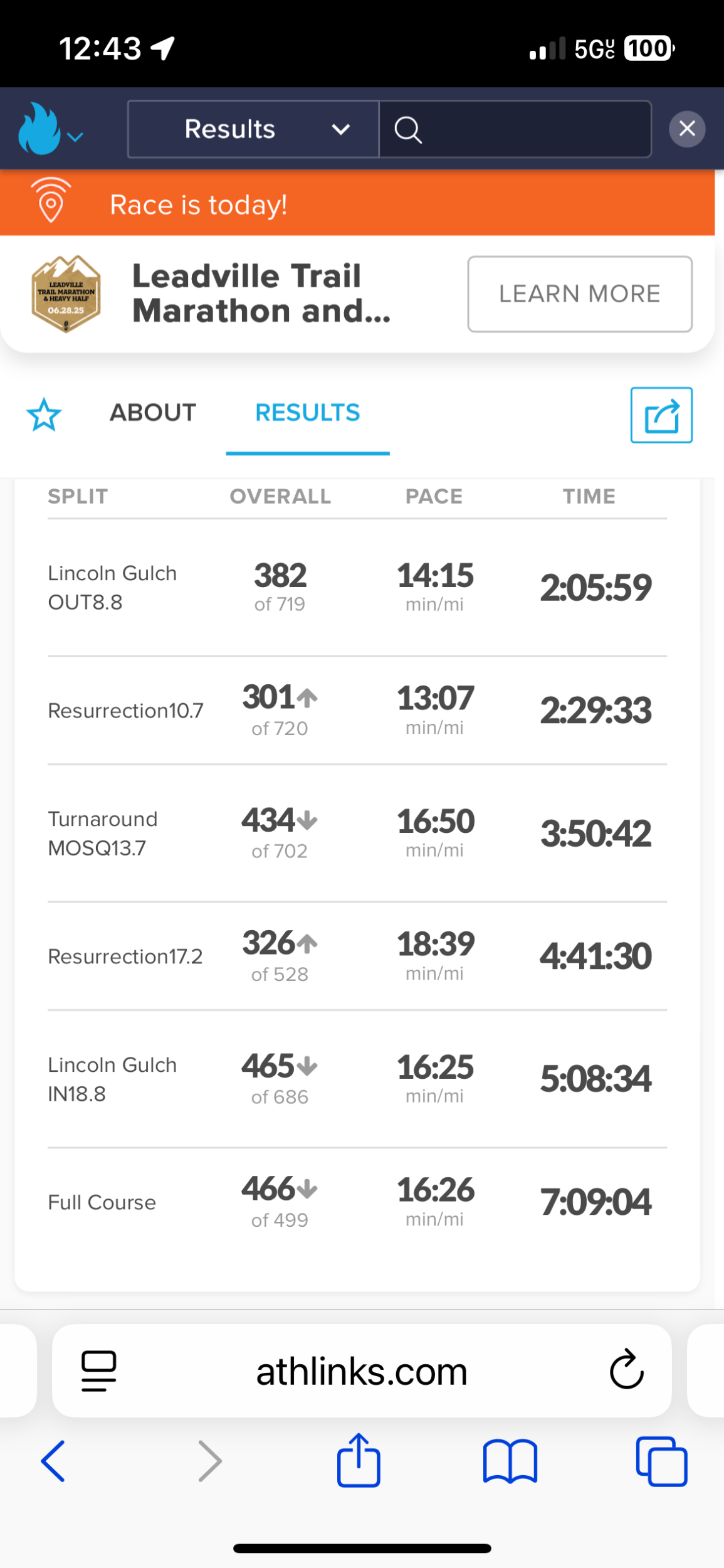Share this result via the share icon
The width and height of the screenshot is (724, 1568).
[661, 415]
